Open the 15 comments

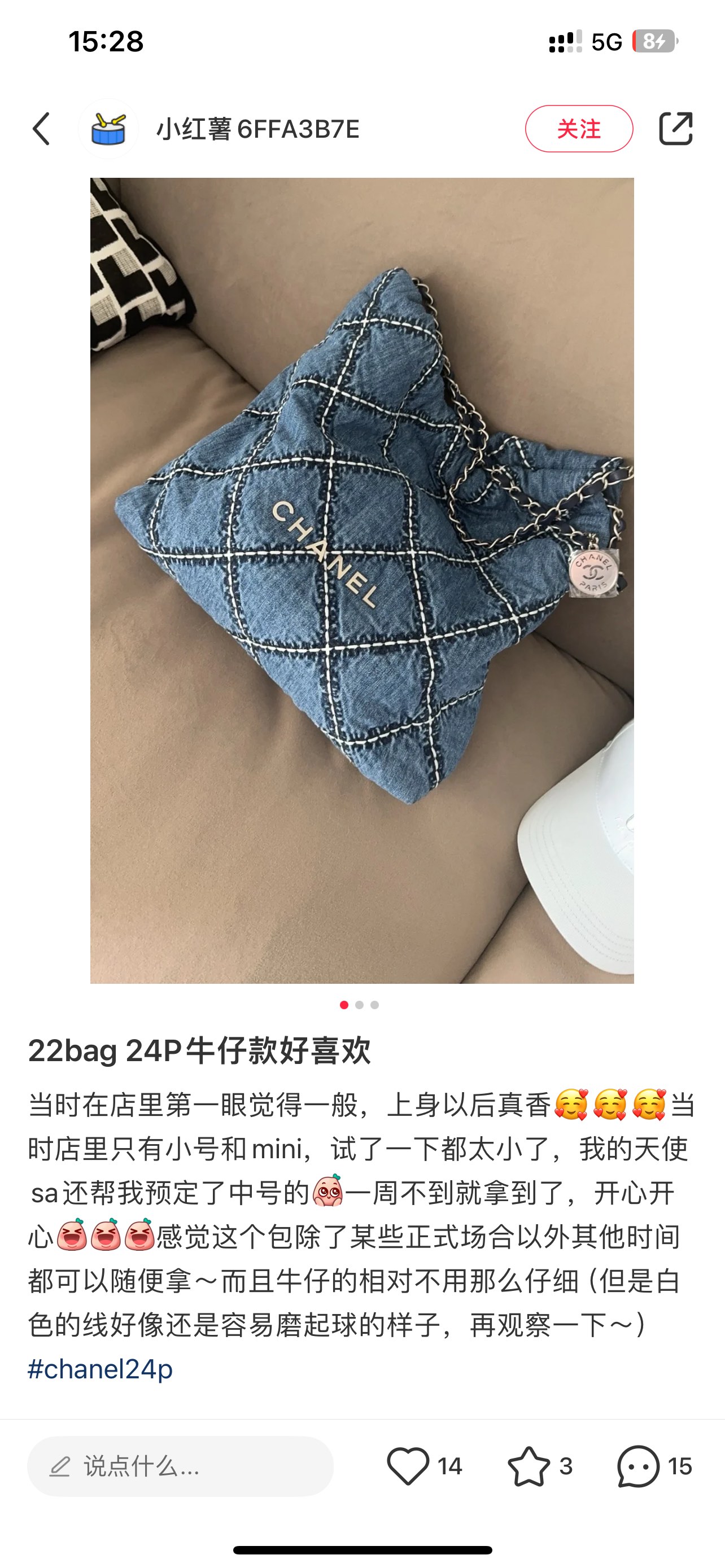(639, 1466)
